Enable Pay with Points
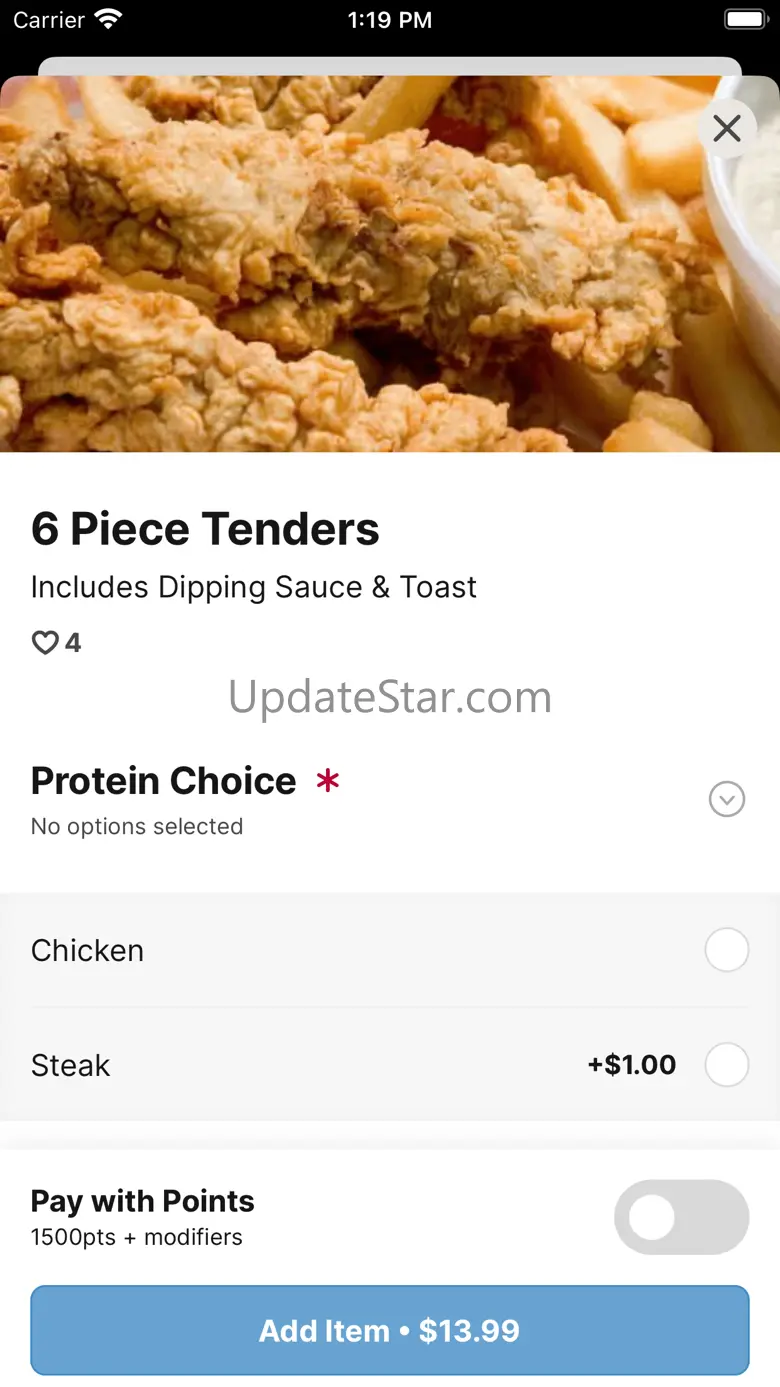Screen dimensions: 780x1387 coord(681,1217)
